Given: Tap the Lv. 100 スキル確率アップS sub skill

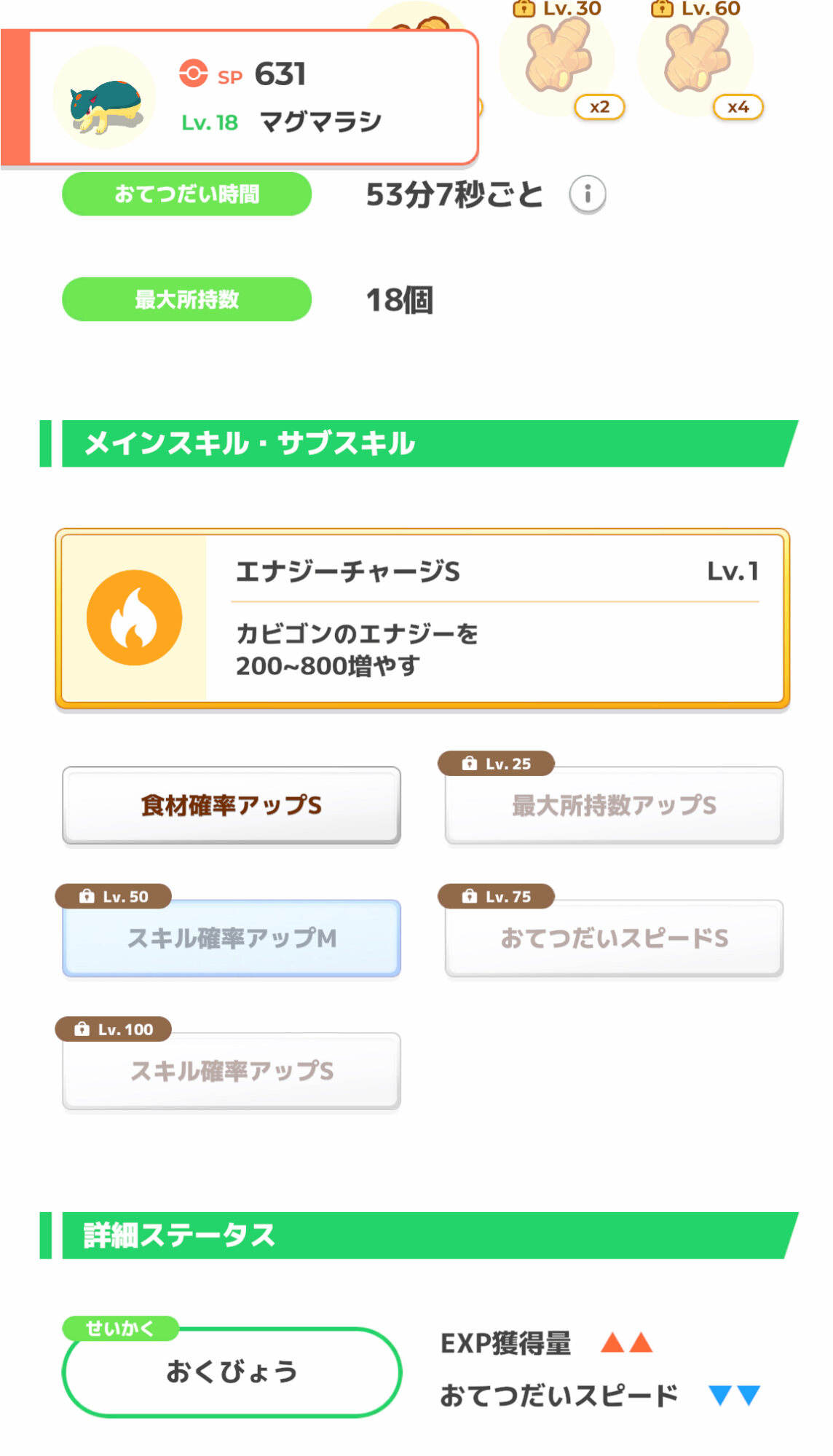Looking at the screenshot, I should tap(232, 1071).
